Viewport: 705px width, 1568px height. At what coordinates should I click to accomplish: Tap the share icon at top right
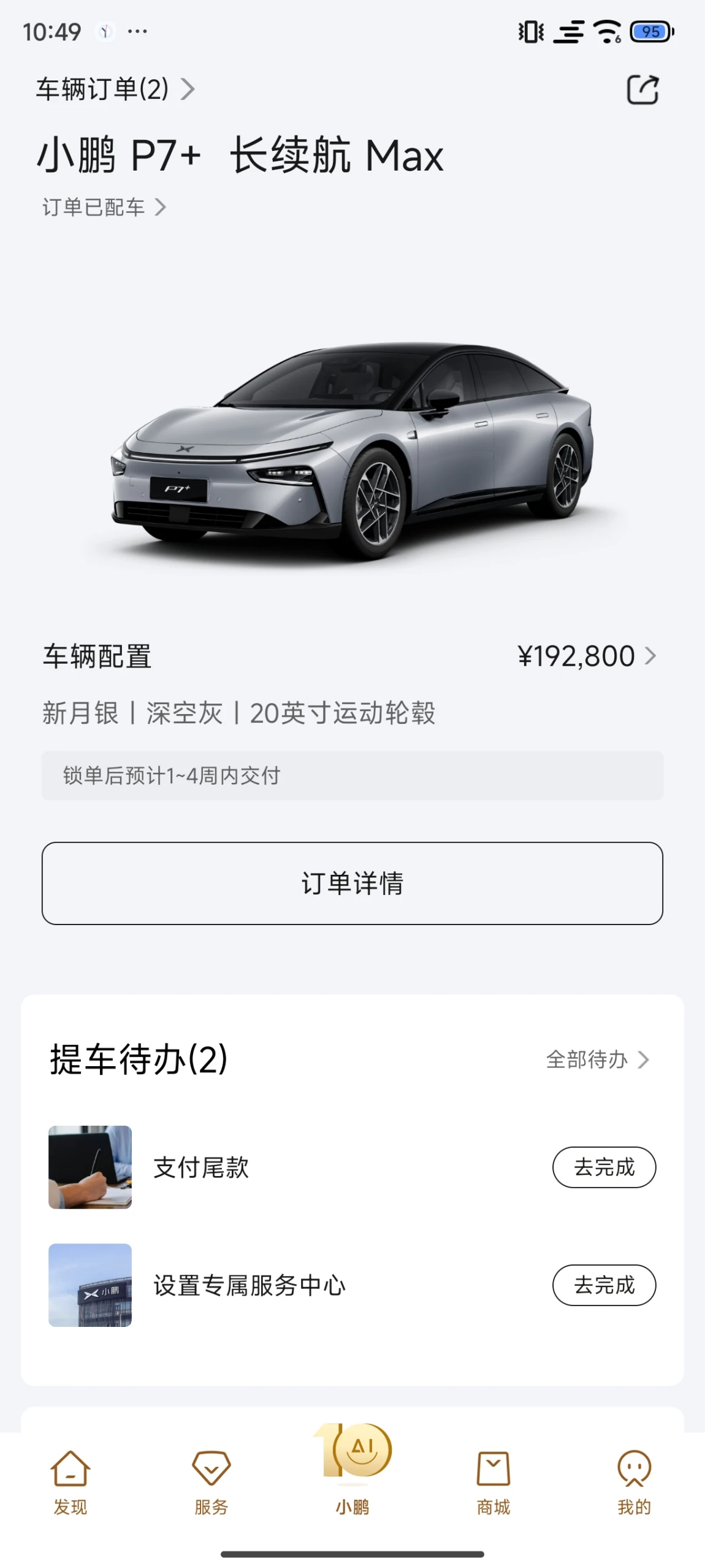pyautogui.click(x=642, y=90)
